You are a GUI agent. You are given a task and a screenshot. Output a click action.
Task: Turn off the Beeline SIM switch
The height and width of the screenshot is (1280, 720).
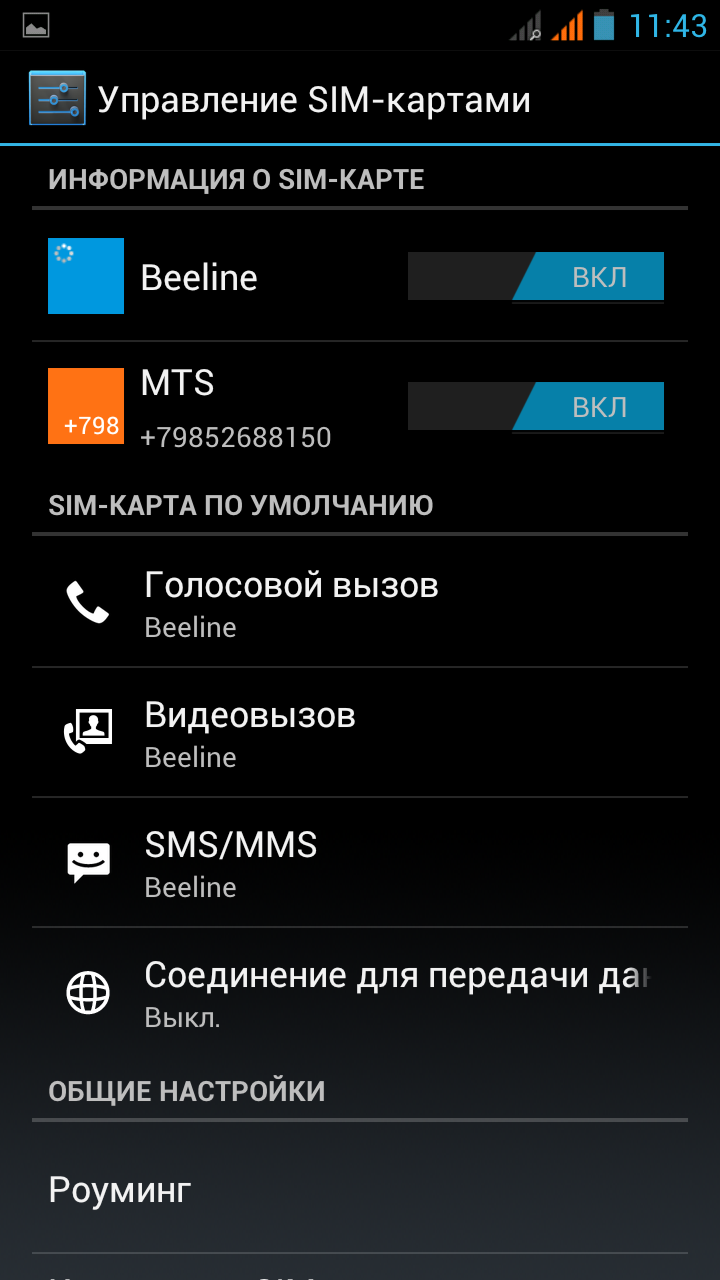coord(536,277)
